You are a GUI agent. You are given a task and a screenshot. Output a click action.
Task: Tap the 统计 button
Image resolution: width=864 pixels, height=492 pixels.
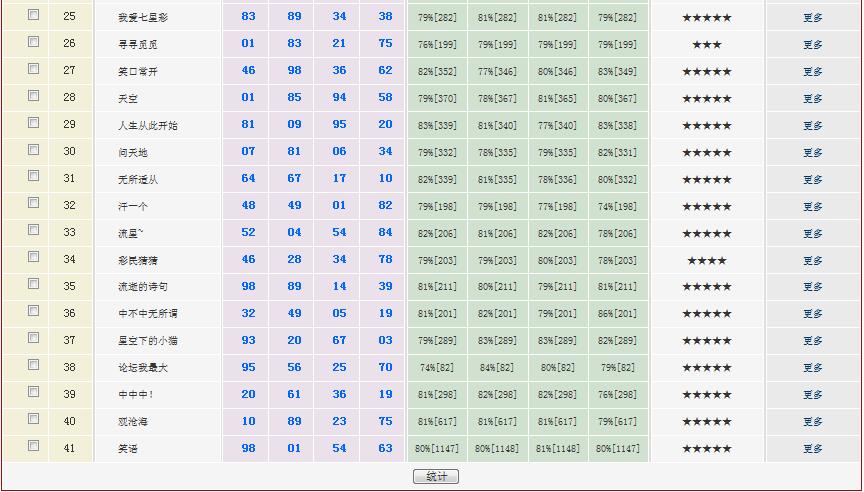(436, 477)
